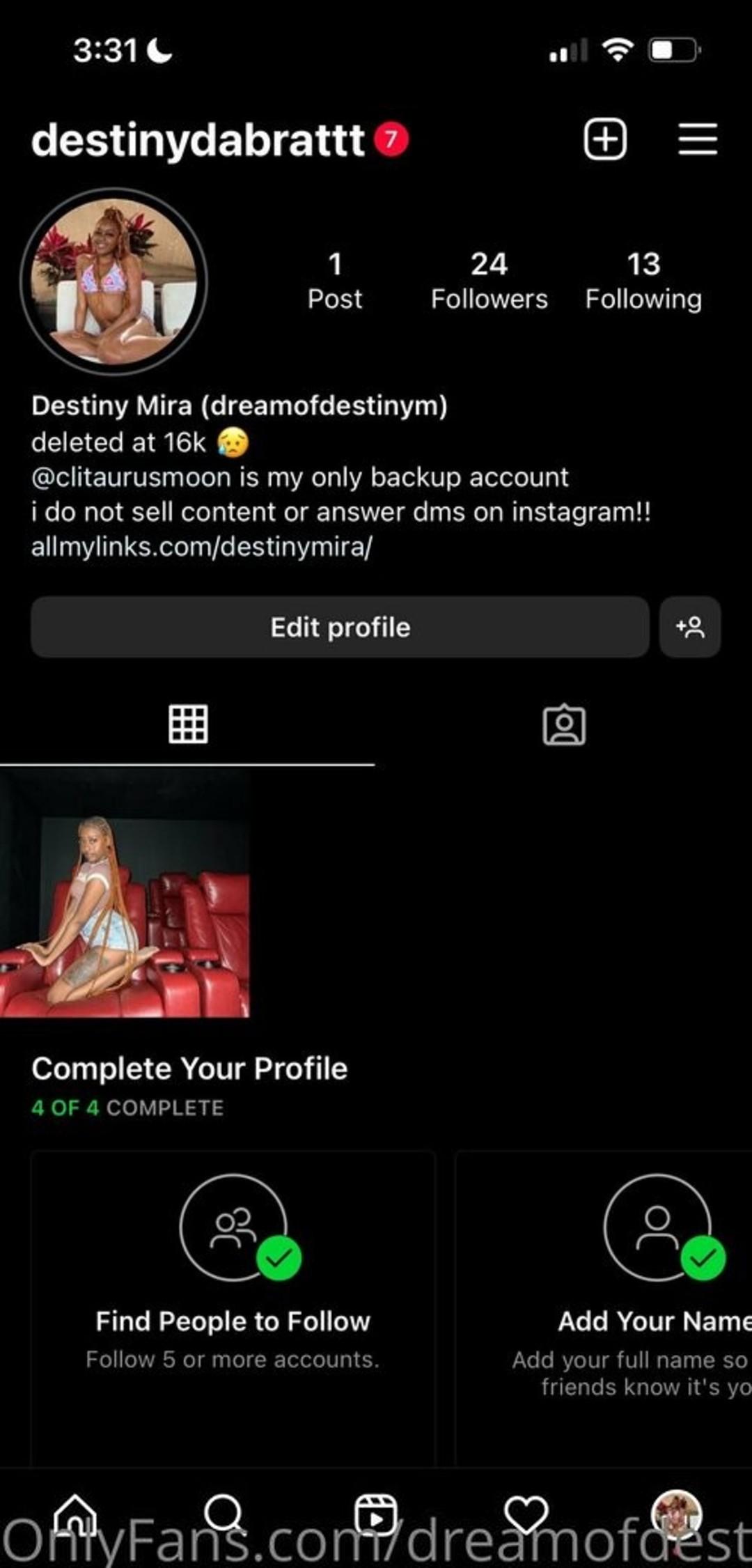Viewport: 752px width, 1568px height.
Task: Switch to the Reels tab
Action: tap(376, 1514)
